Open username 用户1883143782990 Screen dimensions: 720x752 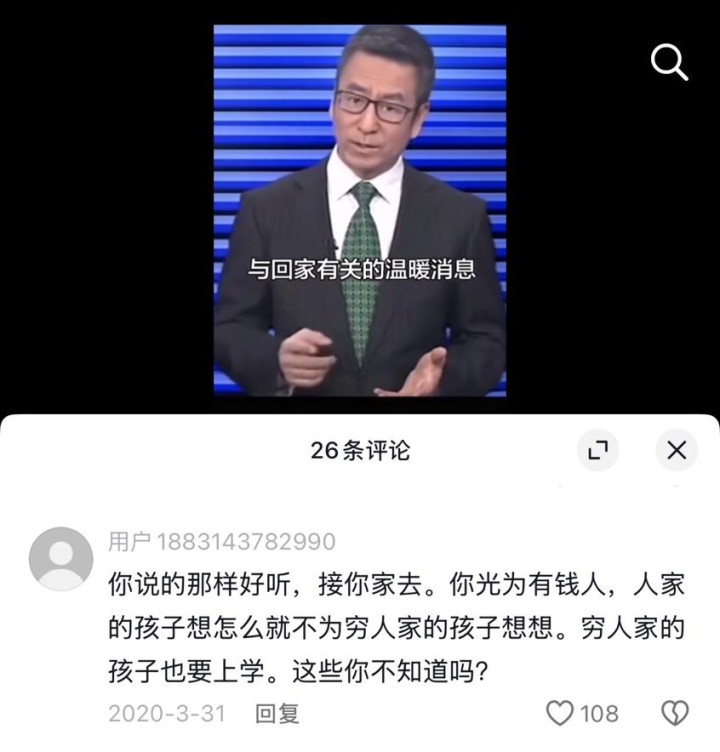pyautogui.click(x=222, y=541)
